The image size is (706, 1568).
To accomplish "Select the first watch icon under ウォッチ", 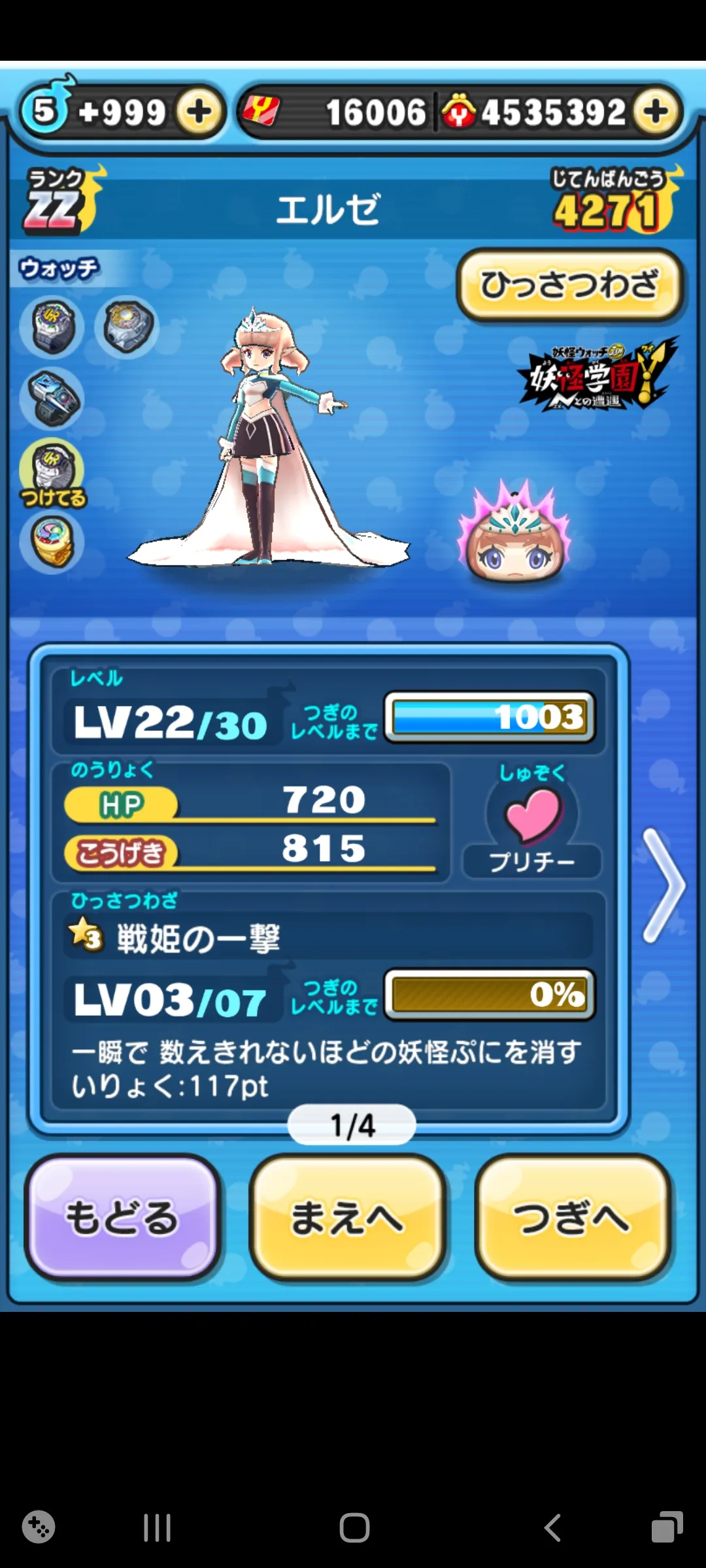I will tap(52, 327).
